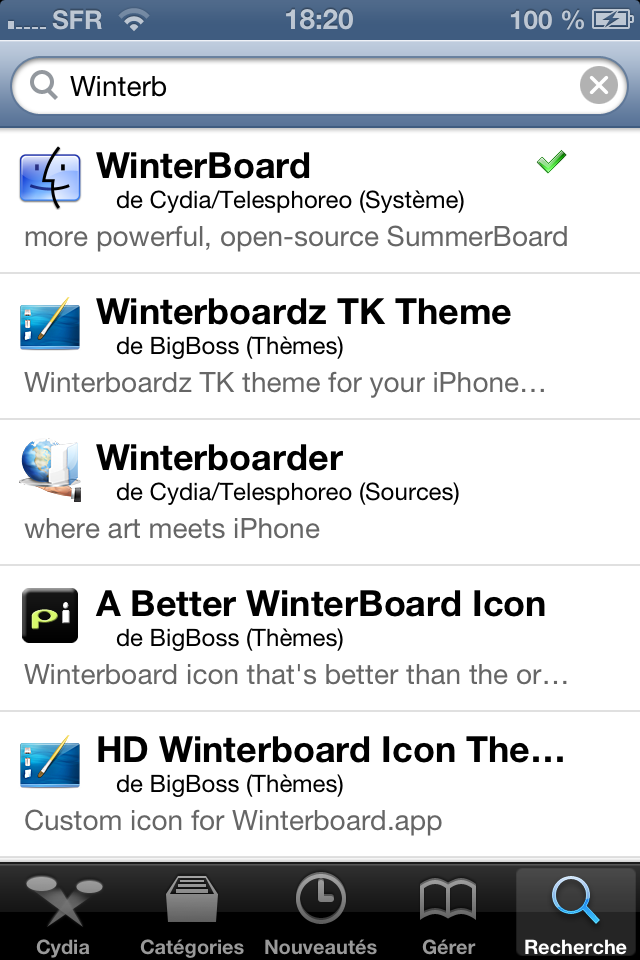Tap the search field containing Winterb
Screen dimensions: 640x960
coord(300,86)
